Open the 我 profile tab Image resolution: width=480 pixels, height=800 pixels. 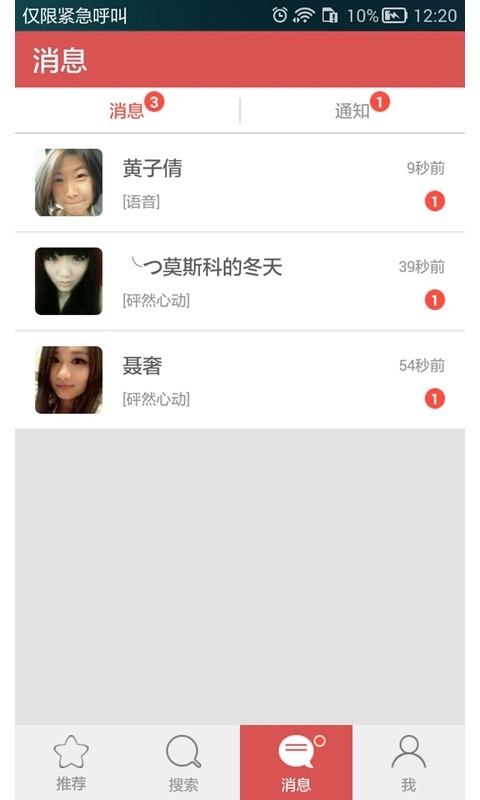coord(409,762)
